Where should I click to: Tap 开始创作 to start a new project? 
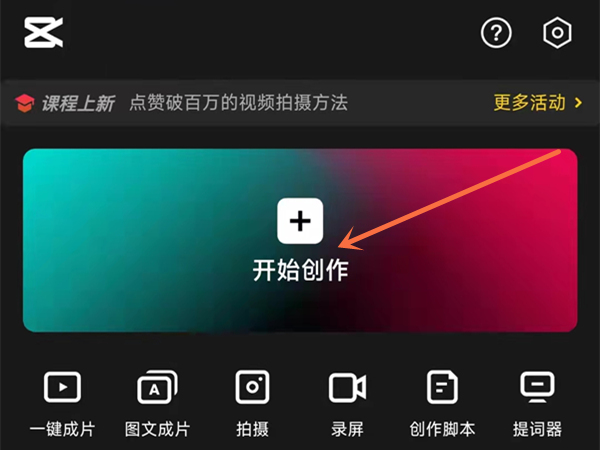300,240
